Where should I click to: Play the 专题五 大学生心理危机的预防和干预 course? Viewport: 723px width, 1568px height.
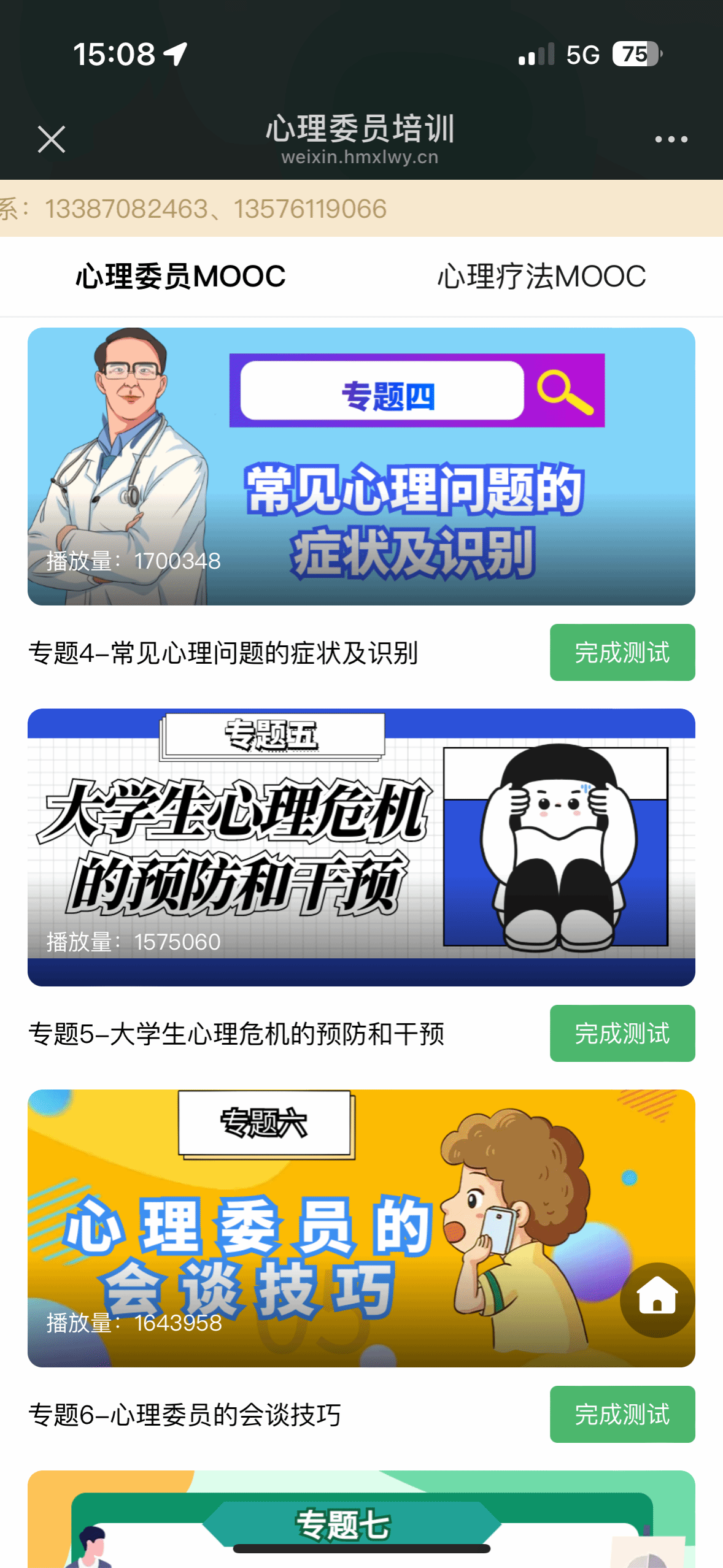tap(361, 847)
